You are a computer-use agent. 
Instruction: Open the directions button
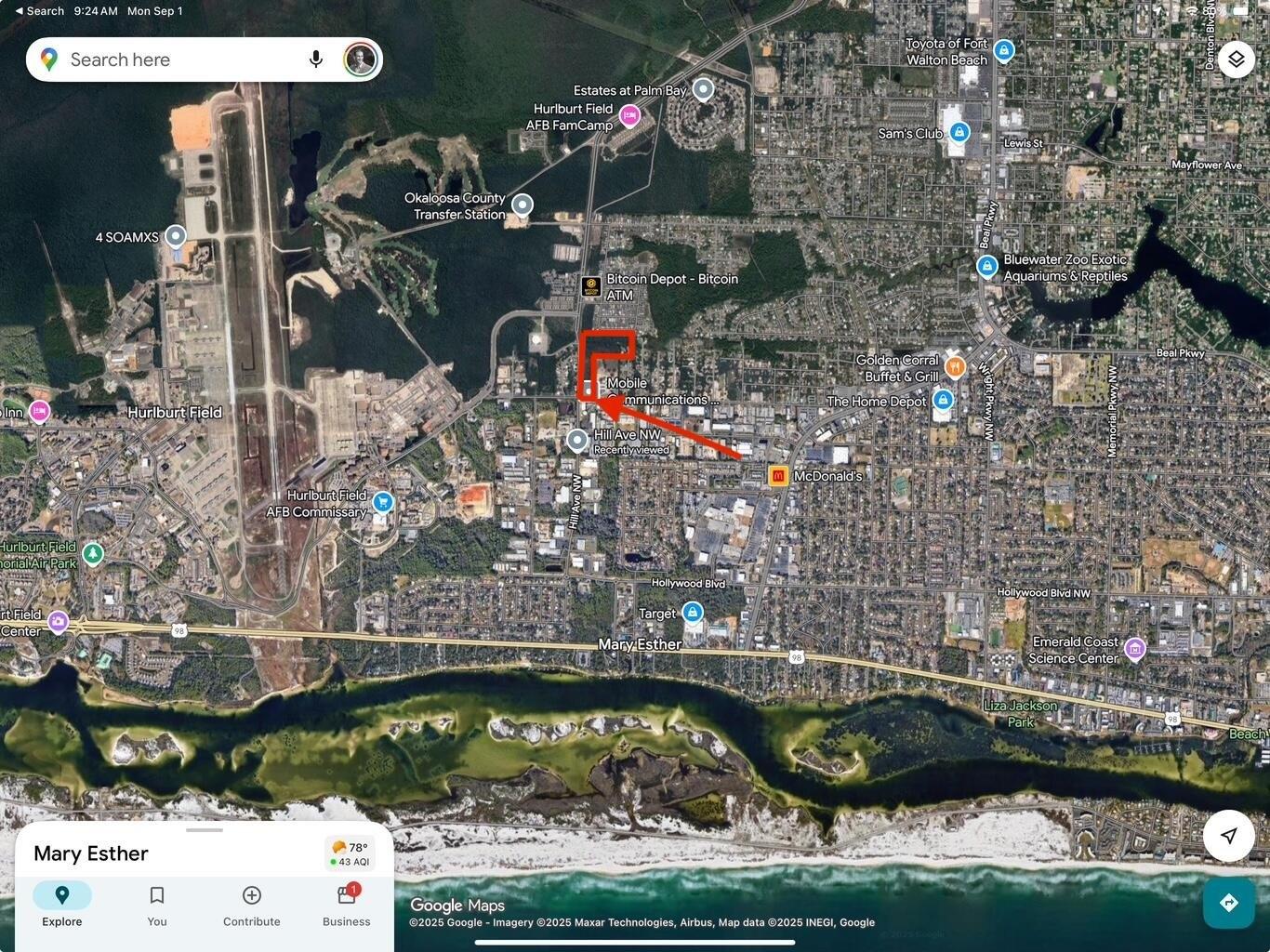(1229, 903)
